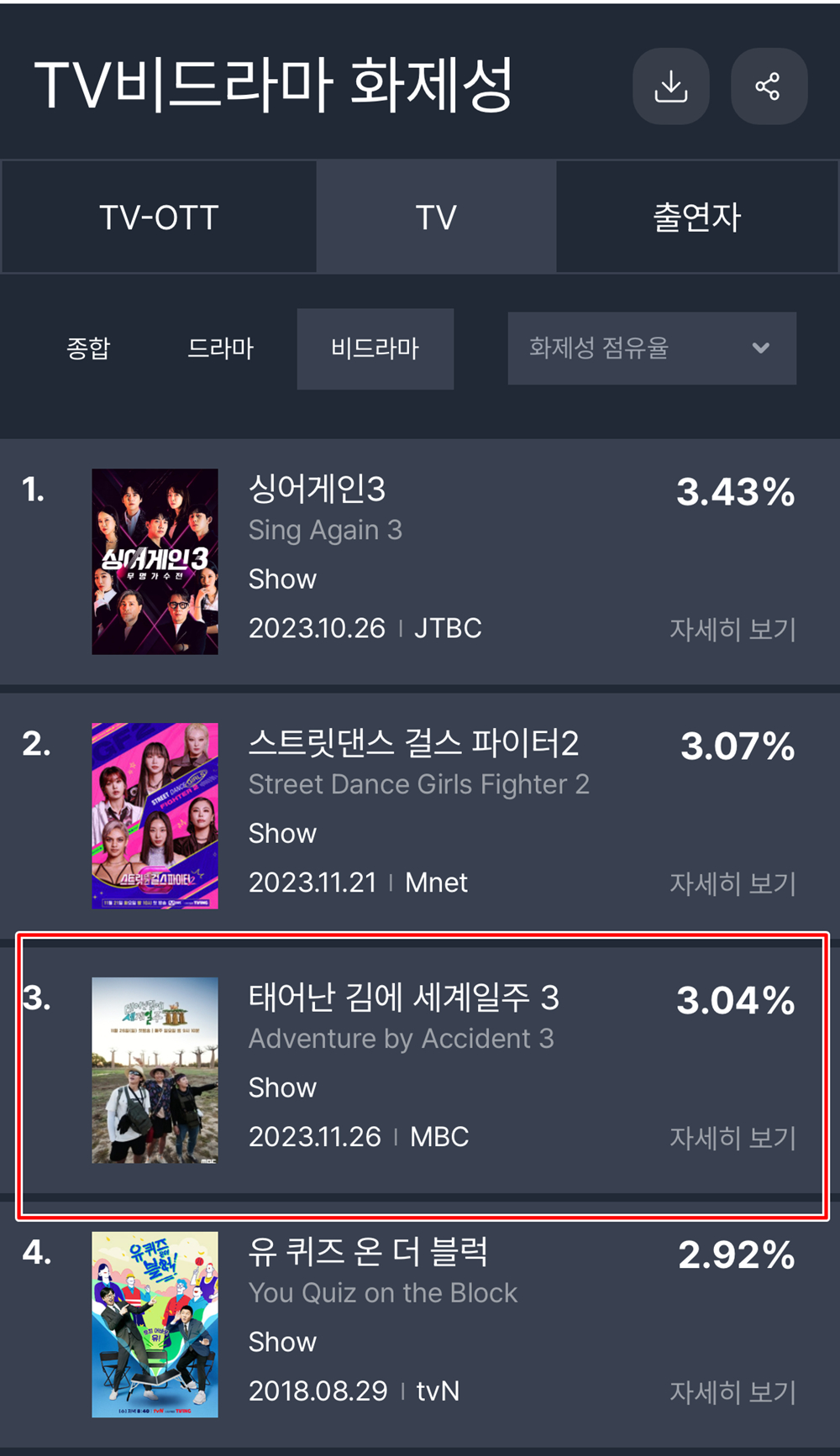View details for 스트릿댄스 걸스 파이터2
This screenshot has width=840, height=1456.
click(732, 883)
